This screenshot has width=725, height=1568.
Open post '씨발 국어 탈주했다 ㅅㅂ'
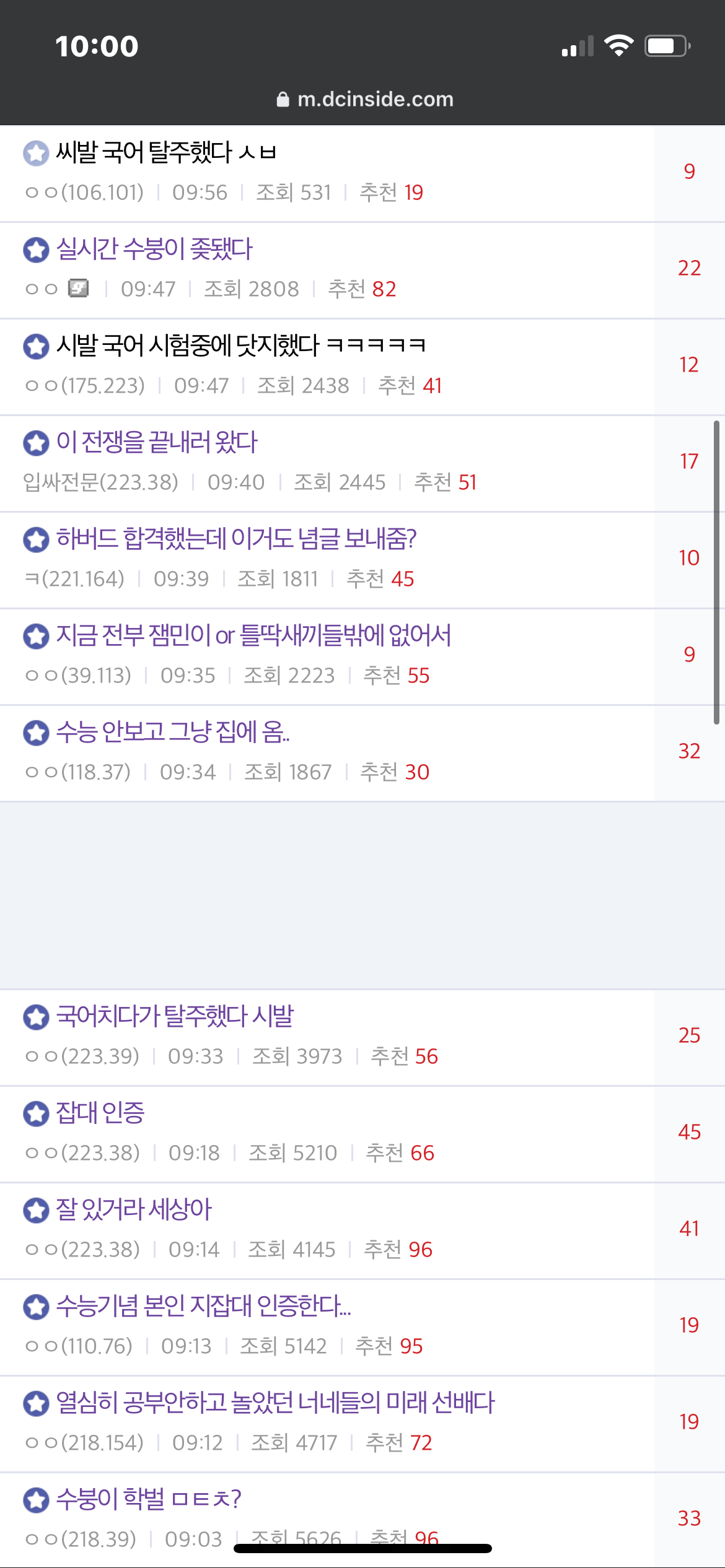pos(166,152)
